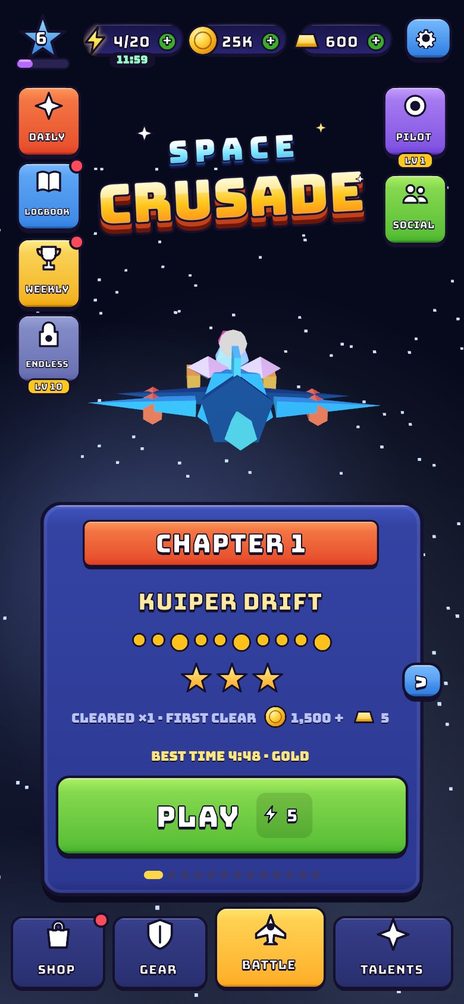This screenshot has height=1004, width=464.
Task: Switch to the Shop tab
Action: [58, 953]
